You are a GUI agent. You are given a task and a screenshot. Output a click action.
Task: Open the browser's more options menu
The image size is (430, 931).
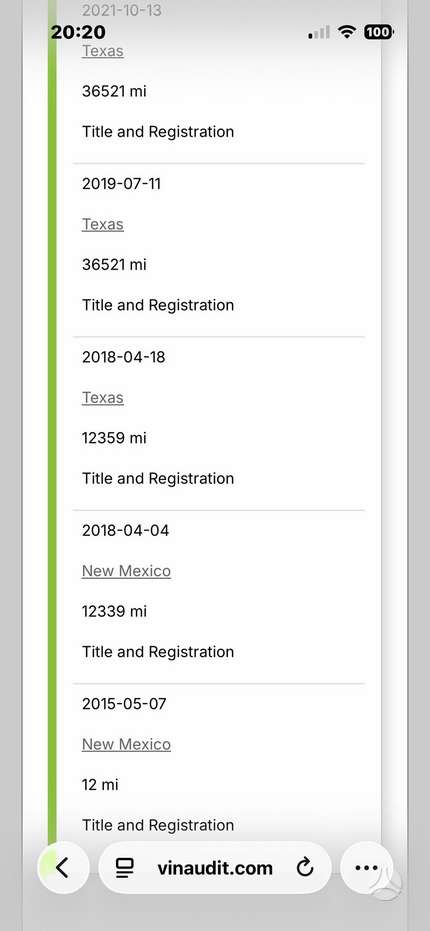coord(366,867)
